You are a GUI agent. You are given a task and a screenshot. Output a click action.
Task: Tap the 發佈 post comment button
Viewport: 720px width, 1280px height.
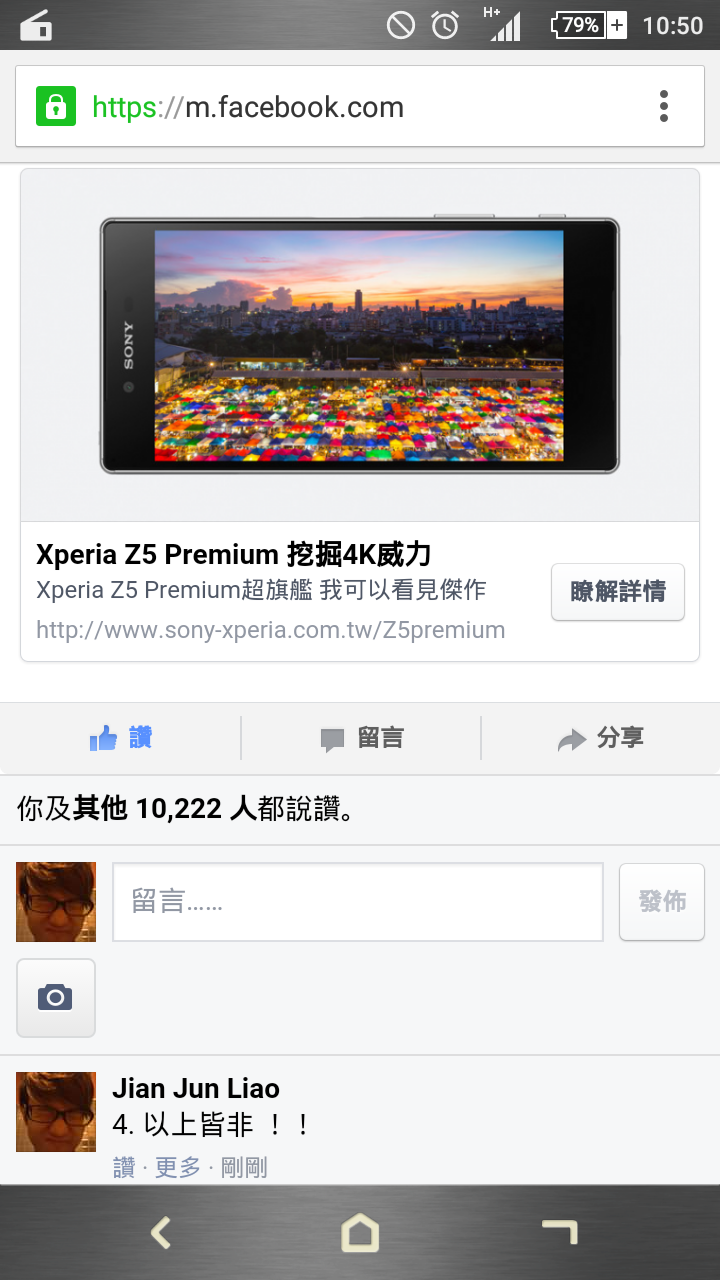pyautogui.click(x=661, y=902)
